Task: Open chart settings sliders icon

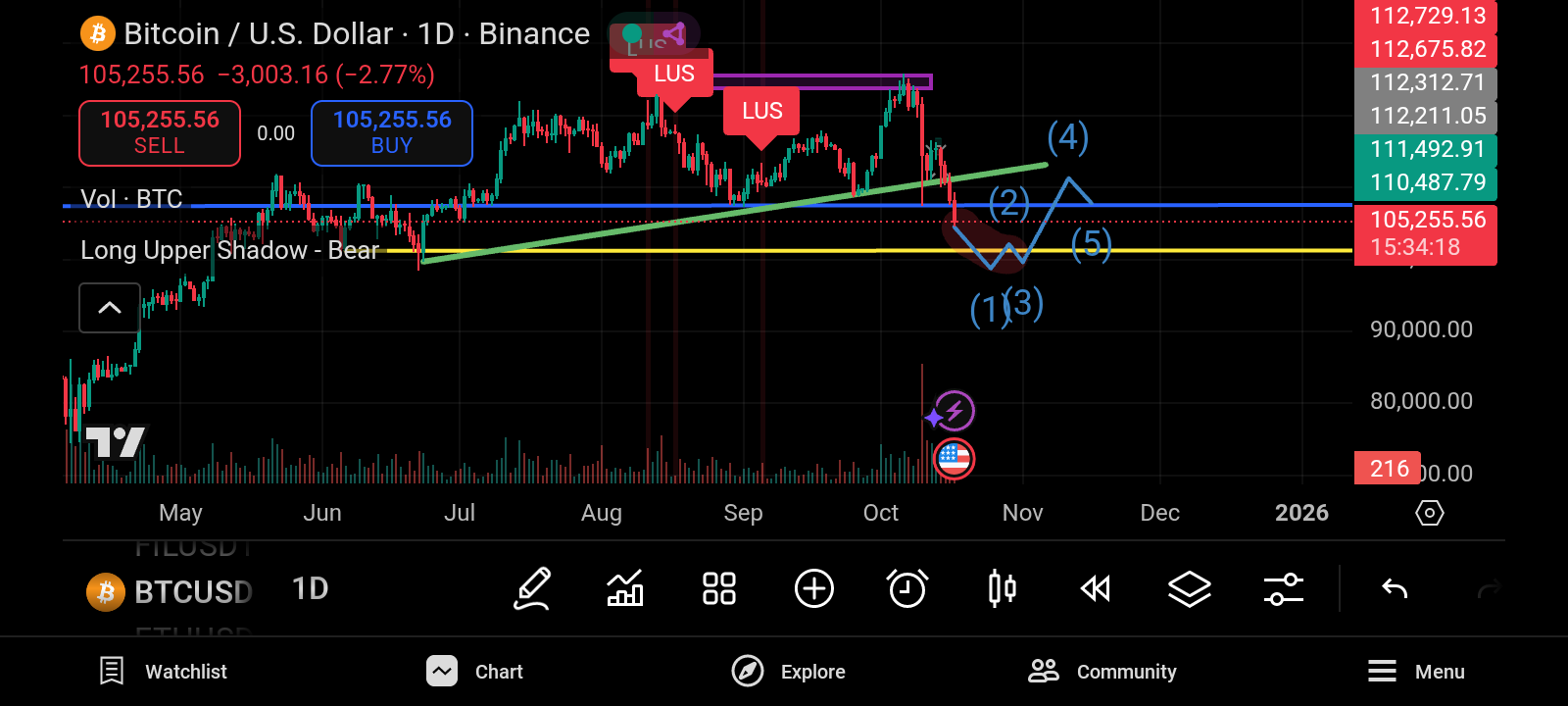Action: tap(1283, 588)
